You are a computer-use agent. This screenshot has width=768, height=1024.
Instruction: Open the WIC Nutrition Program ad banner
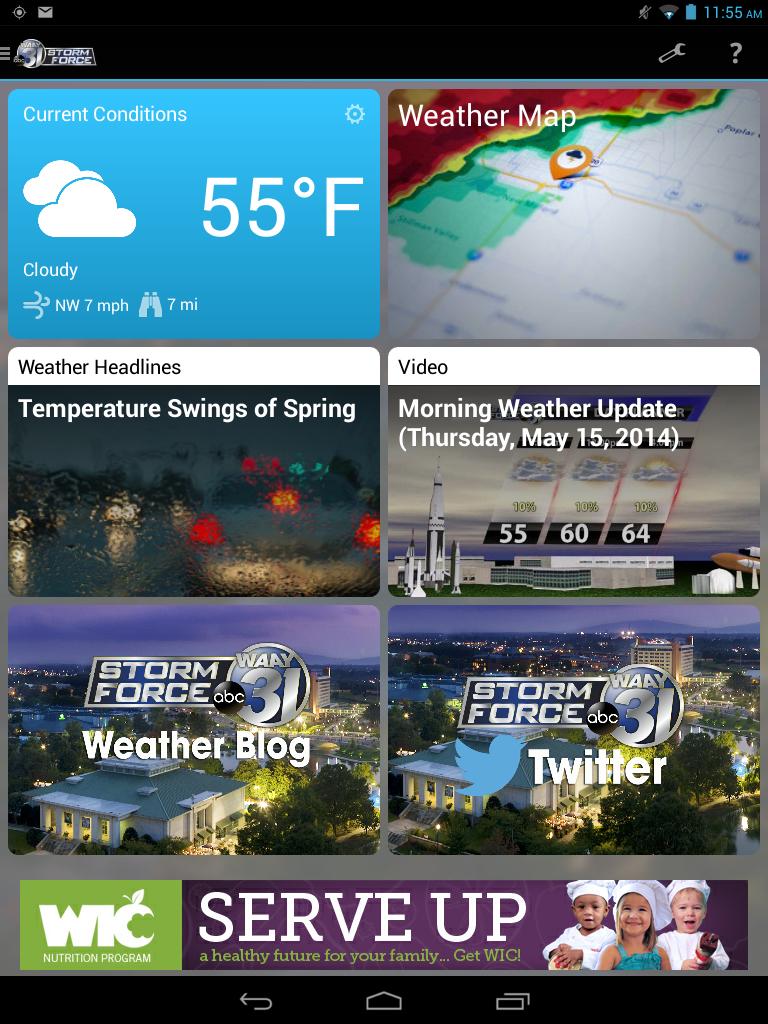(384, 925)
